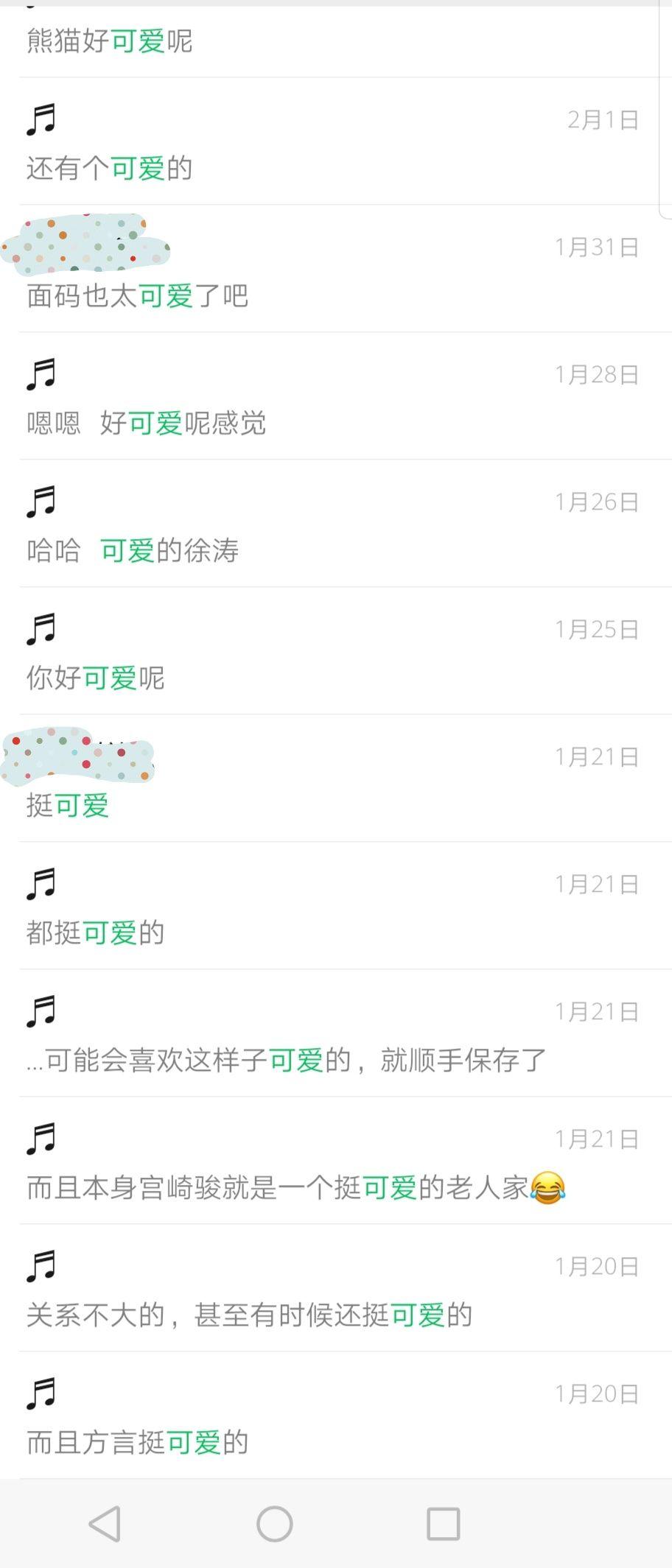This screenshot has width=672, height=1568.
Task: Tap the music note avatar beside '你好可爱呢'
Action: pos(42,630)
